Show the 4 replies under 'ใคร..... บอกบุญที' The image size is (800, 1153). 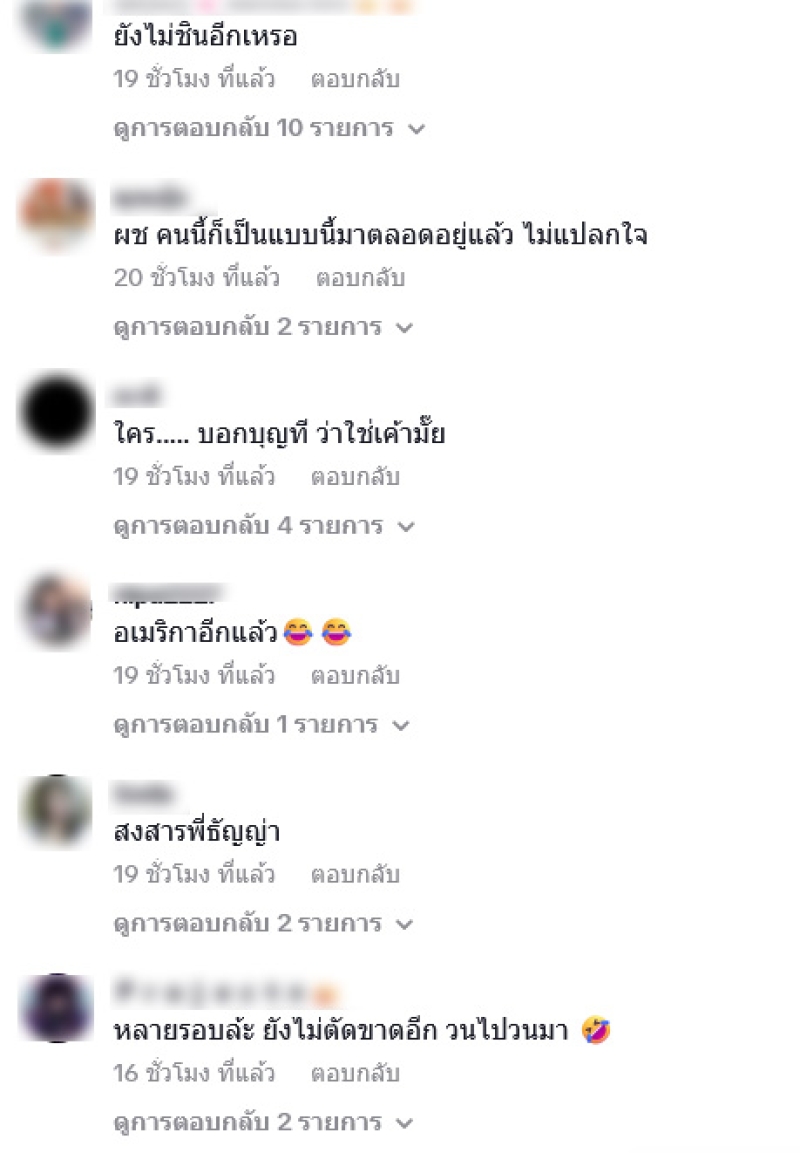tap(263, 526)
